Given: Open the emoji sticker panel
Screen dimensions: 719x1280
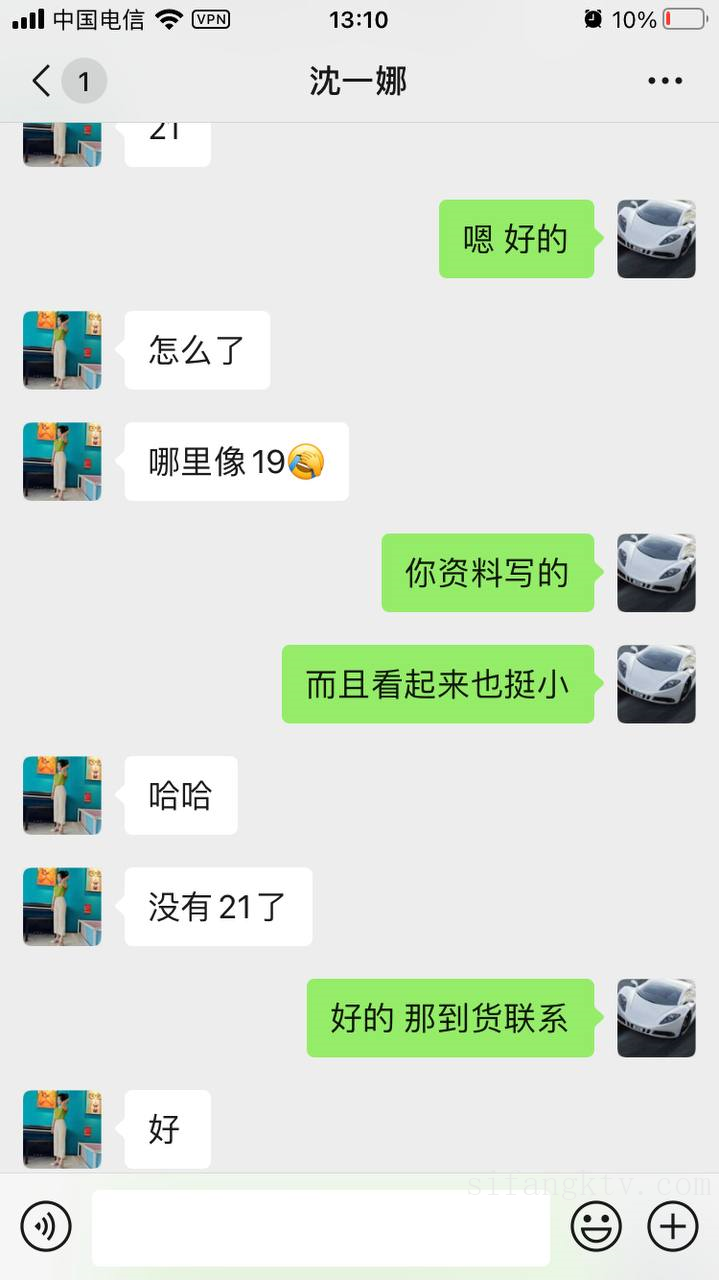Looking at the screenshot, I should pos(596,1226).
